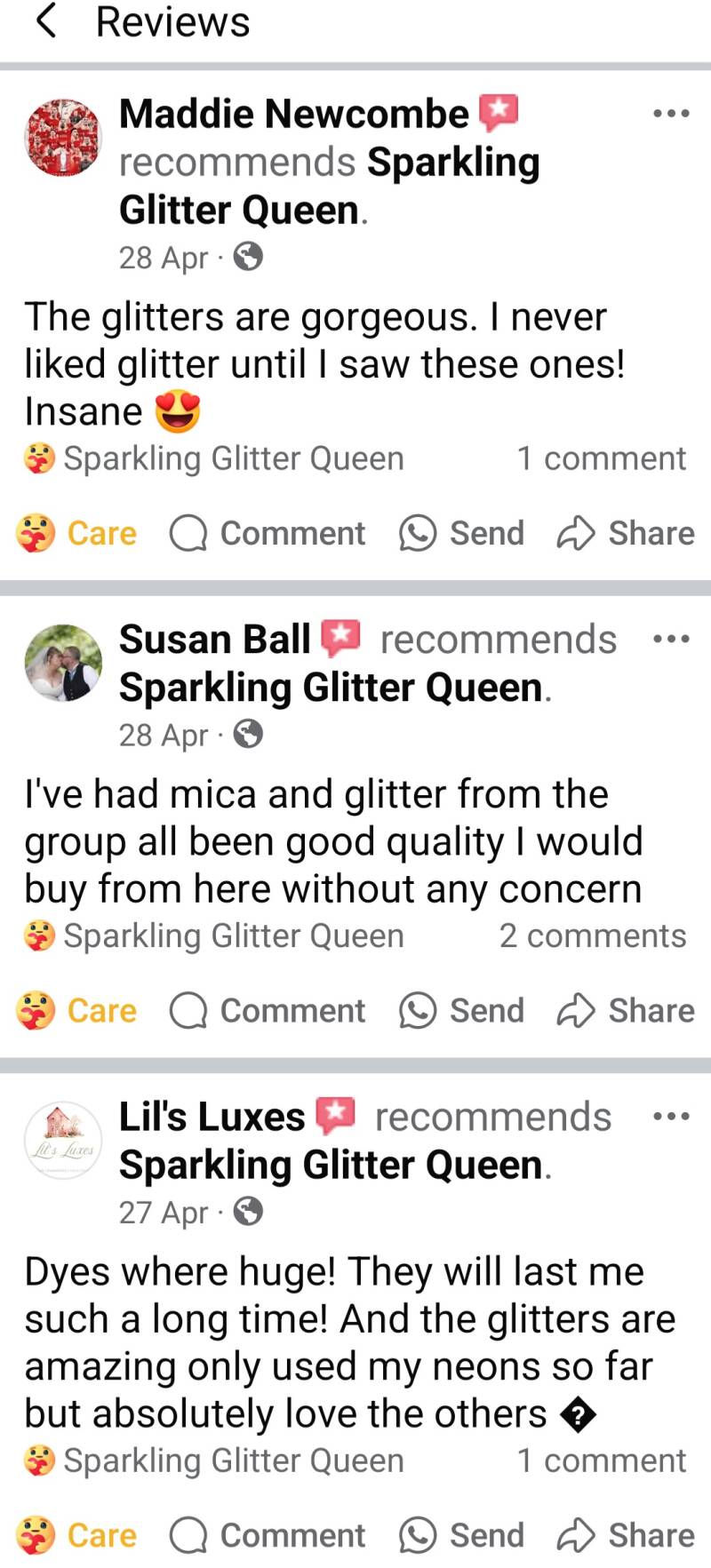Image resolution: width=711 pixels, height=1568 pixels.
Task: Send Susan Ball's review via WhatsApp
Action: click(x=462, y=1011)
